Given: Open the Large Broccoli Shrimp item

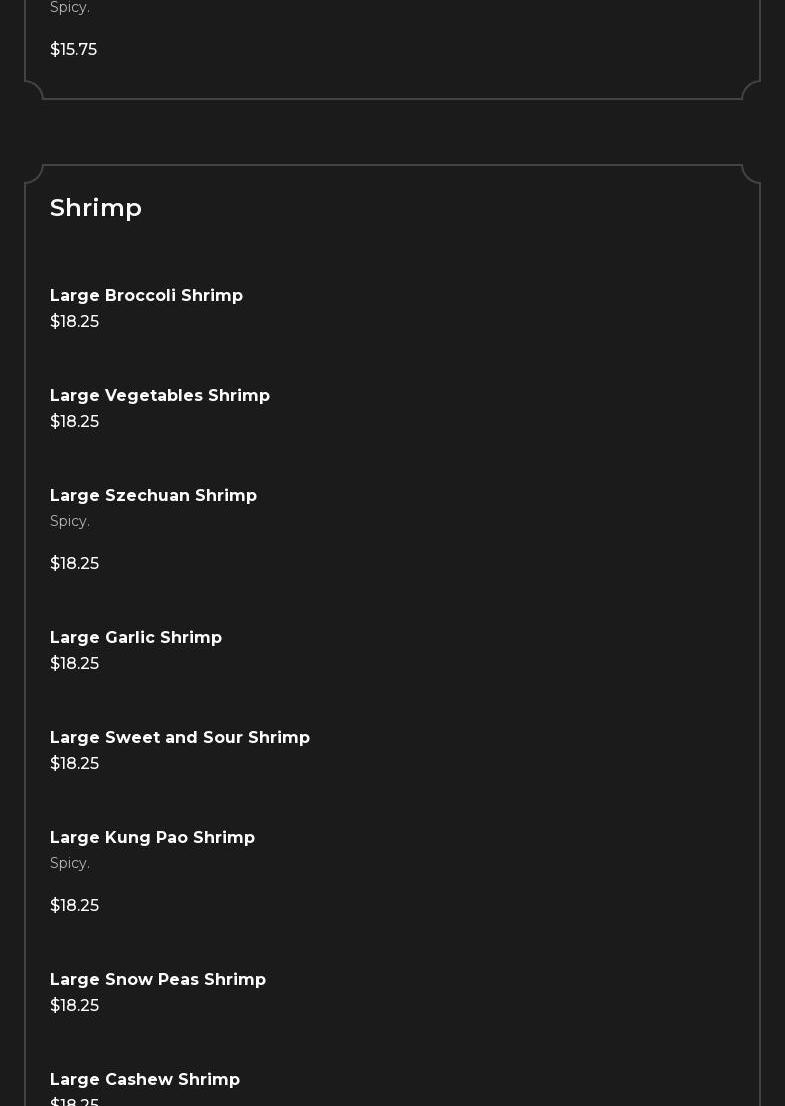Looking at the screenshot, I should 146,296.
